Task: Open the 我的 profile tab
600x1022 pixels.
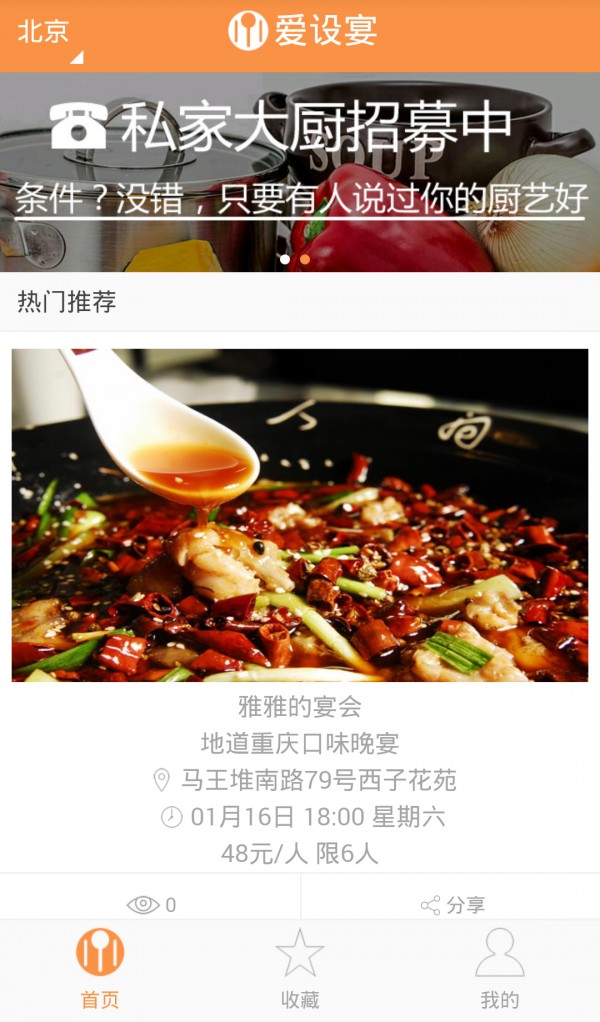Action: pyautogui.click(x=500, y=968)
